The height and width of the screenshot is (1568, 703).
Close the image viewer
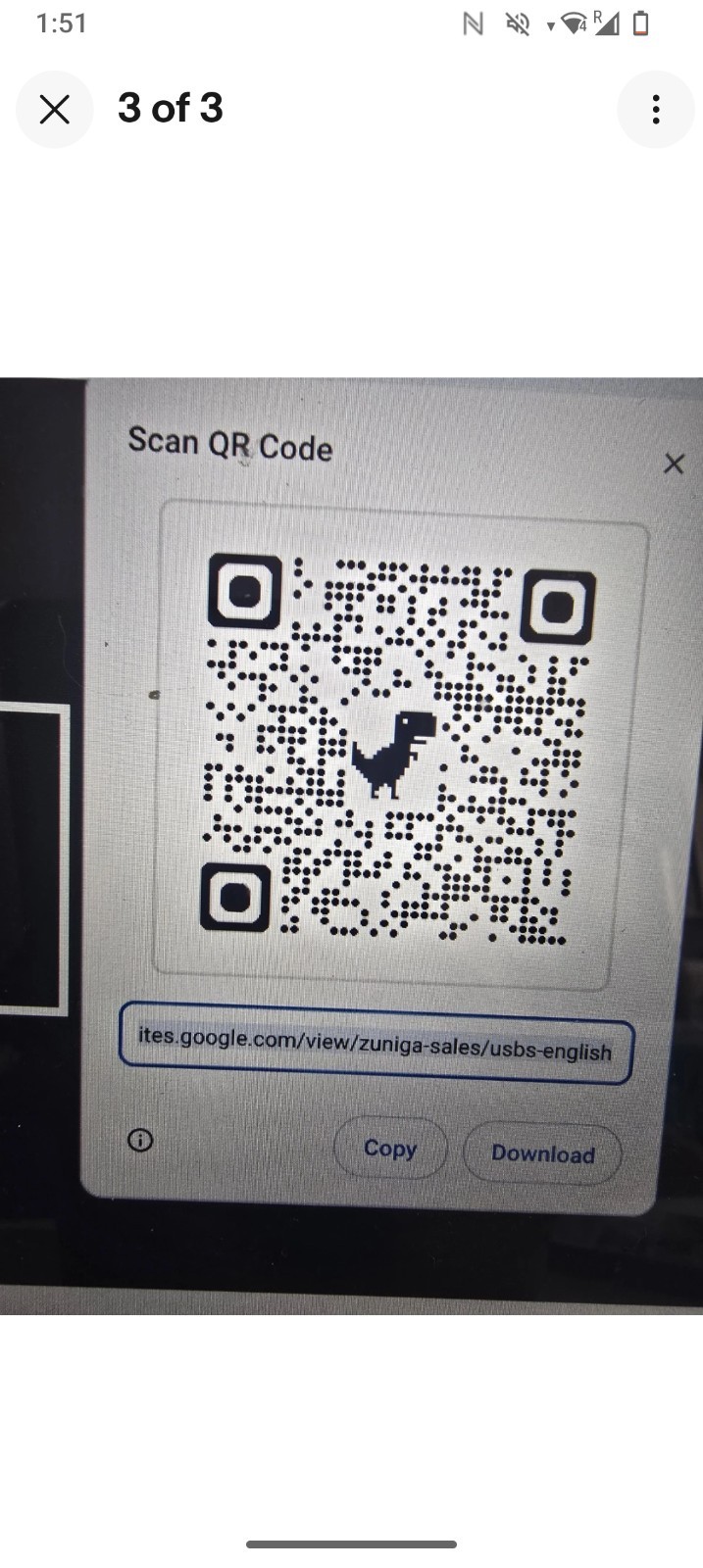(x=55, y=109)
